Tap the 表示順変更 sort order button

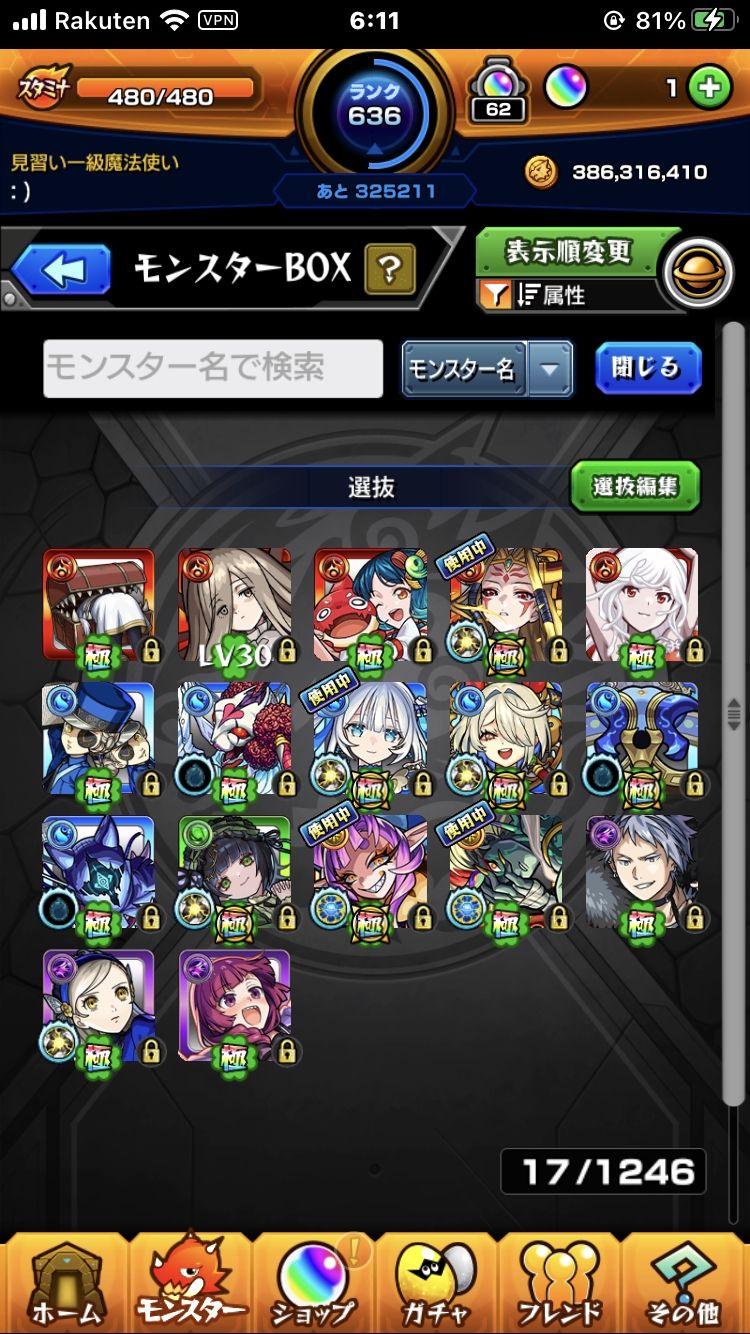[568, 253]
